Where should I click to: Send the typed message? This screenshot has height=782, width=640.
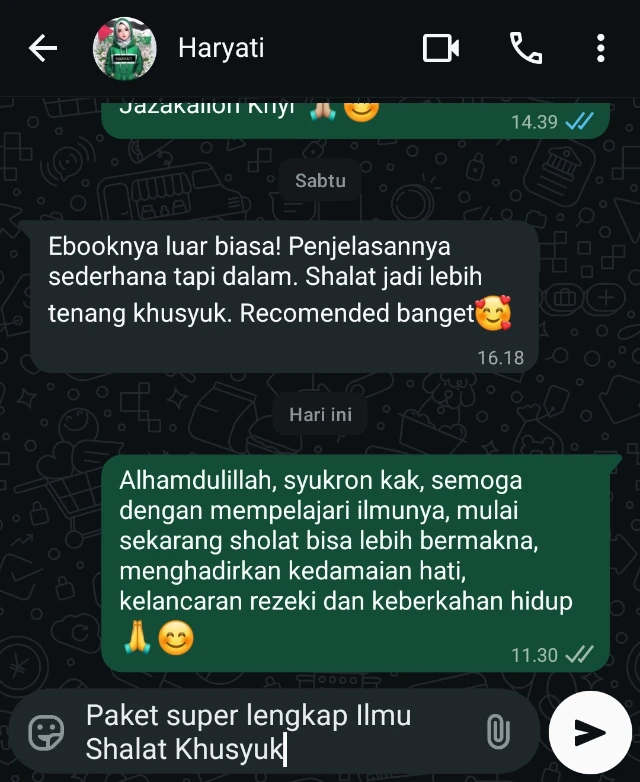590,732
